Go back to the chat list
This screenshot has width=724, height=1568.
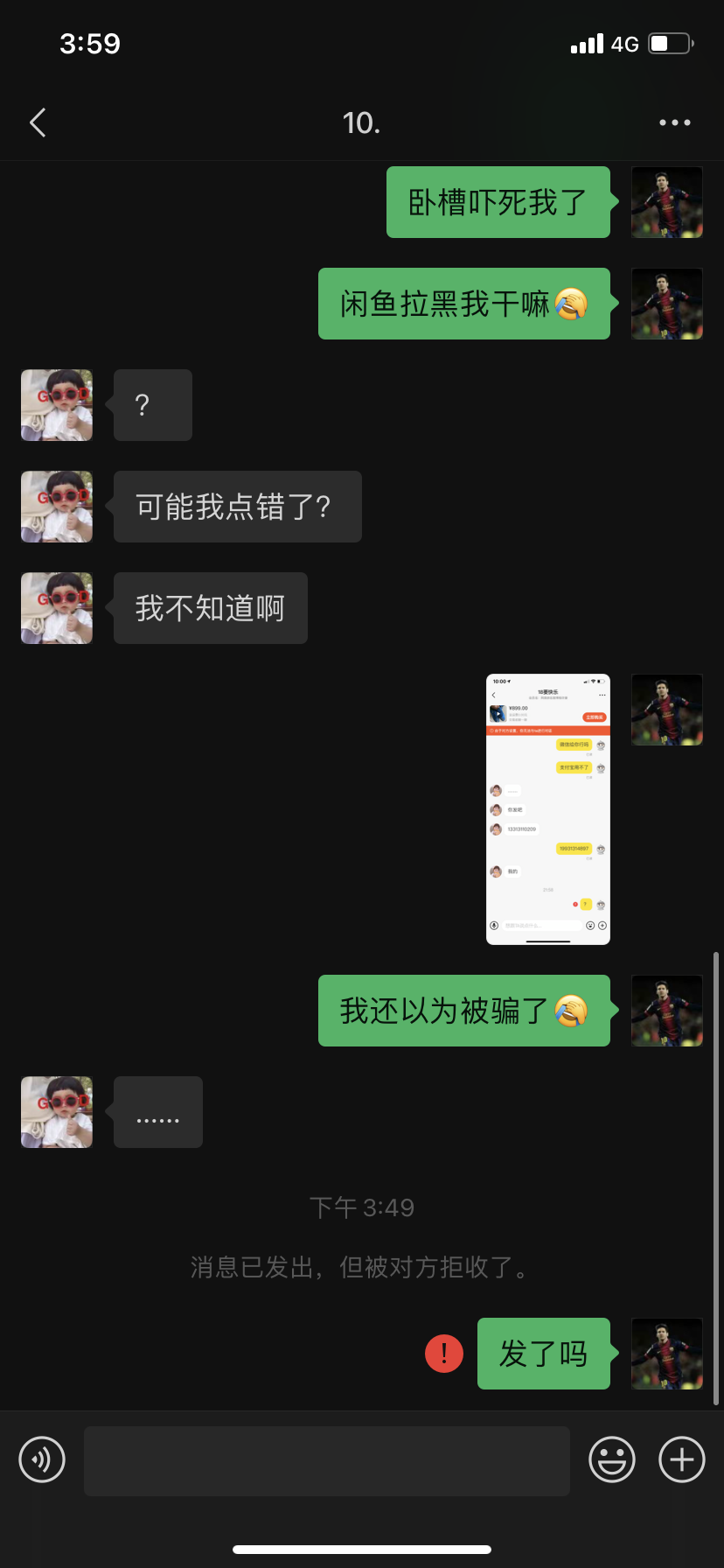pos(38,122)
